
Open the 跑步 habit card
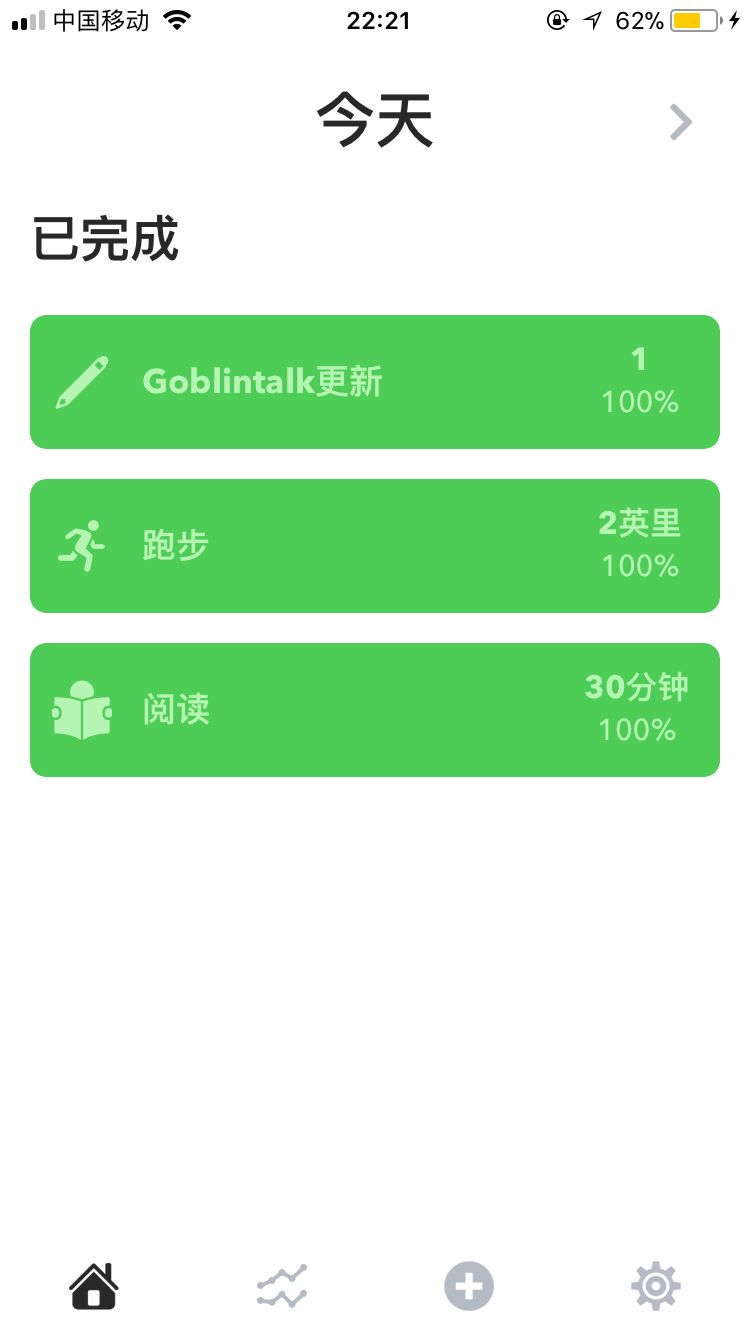375,546
